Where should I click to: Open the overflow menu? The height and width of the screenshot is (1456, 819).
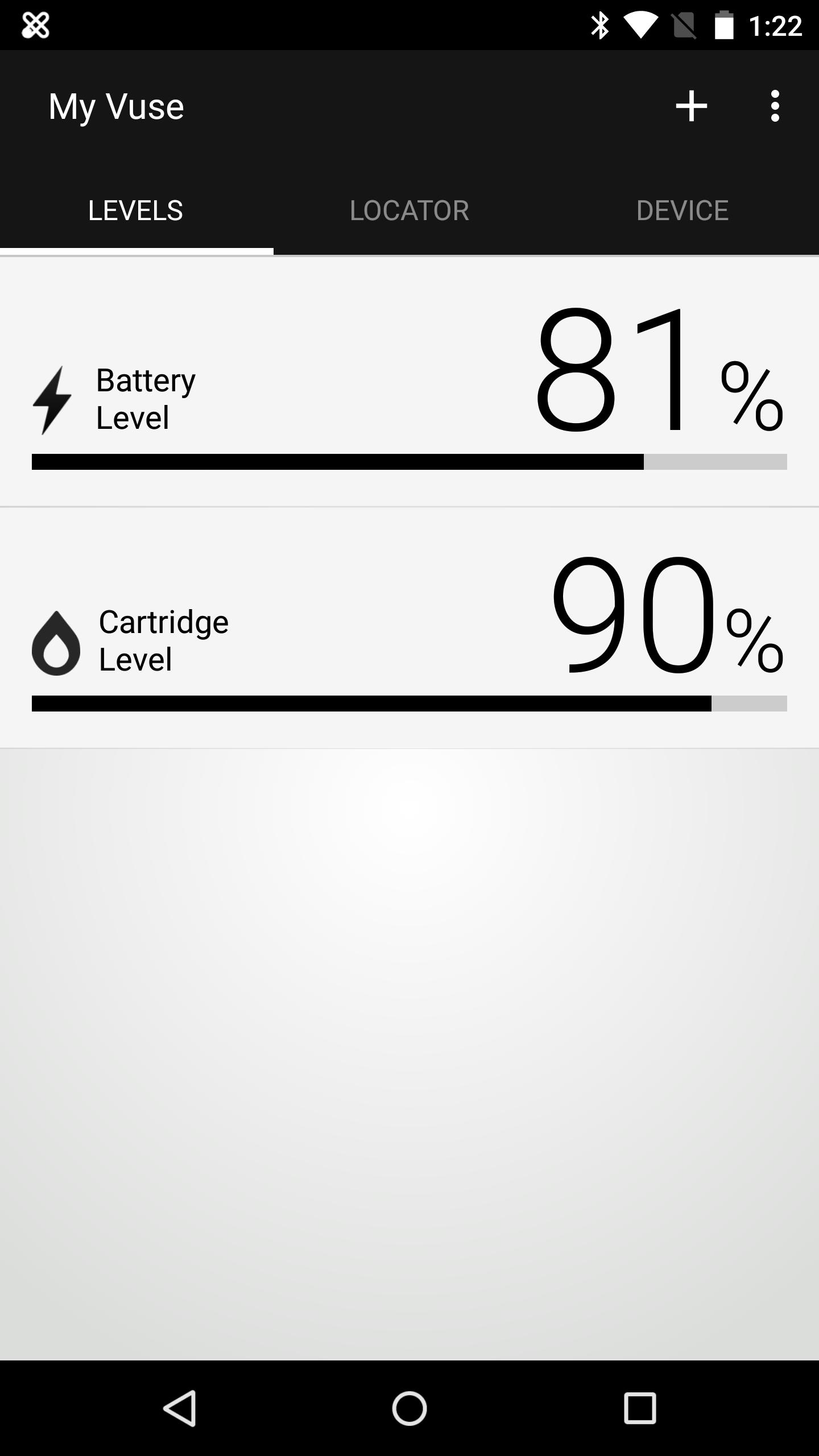[x=775, y=106]
